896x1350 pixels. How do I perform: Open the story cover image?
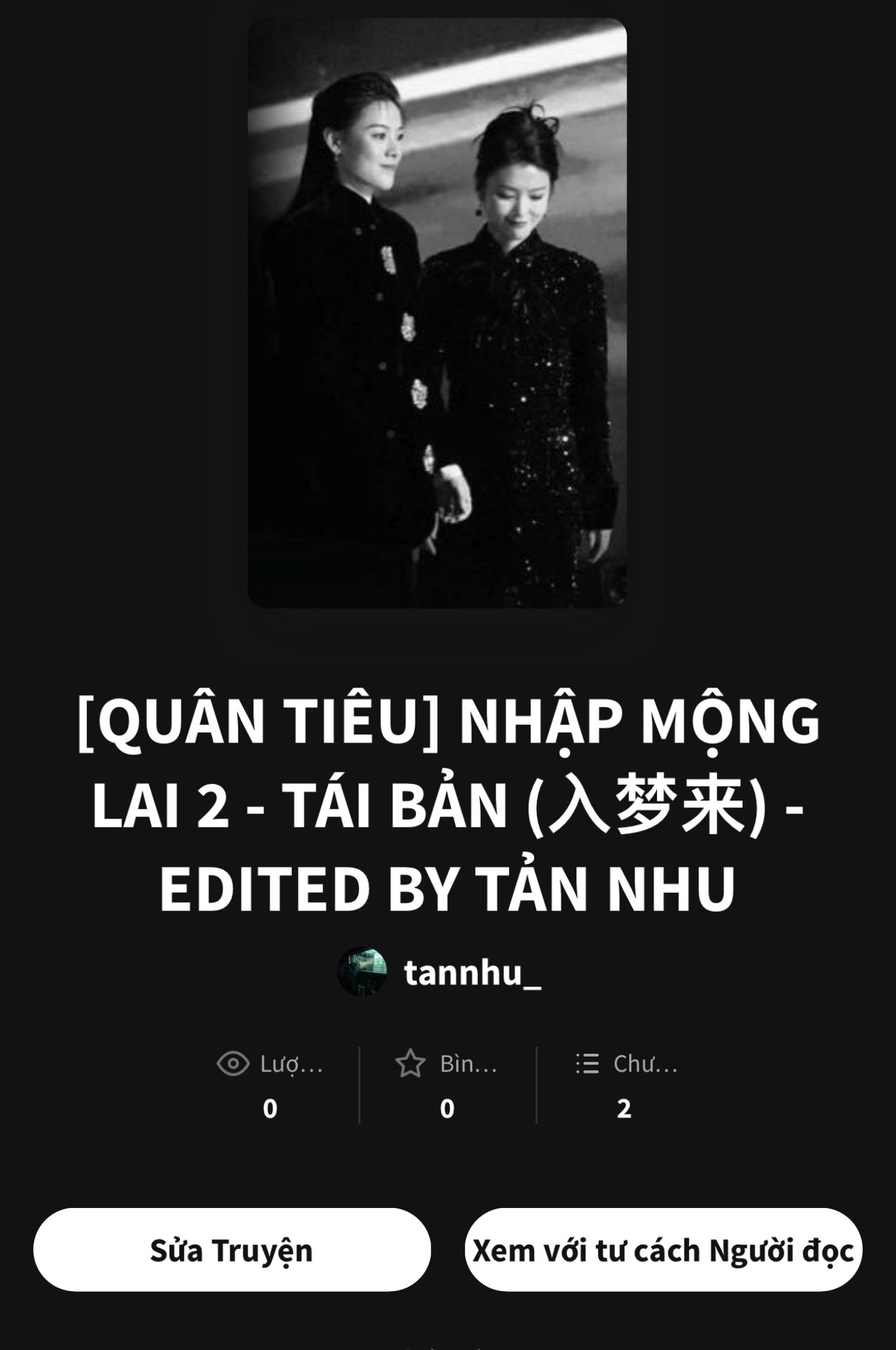[x=437, y=313]
